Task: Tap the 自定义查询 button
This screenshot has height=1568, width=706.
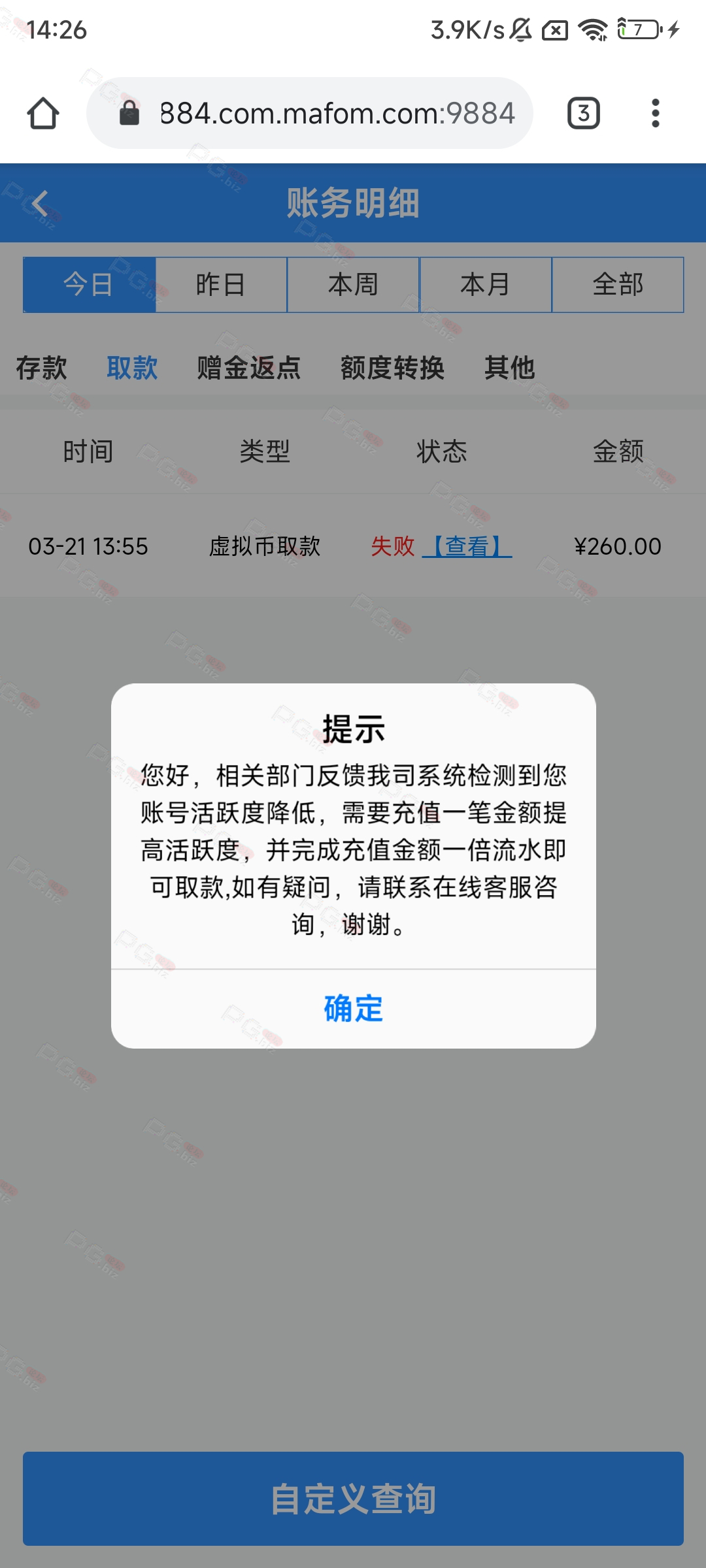Action: 353,1499
